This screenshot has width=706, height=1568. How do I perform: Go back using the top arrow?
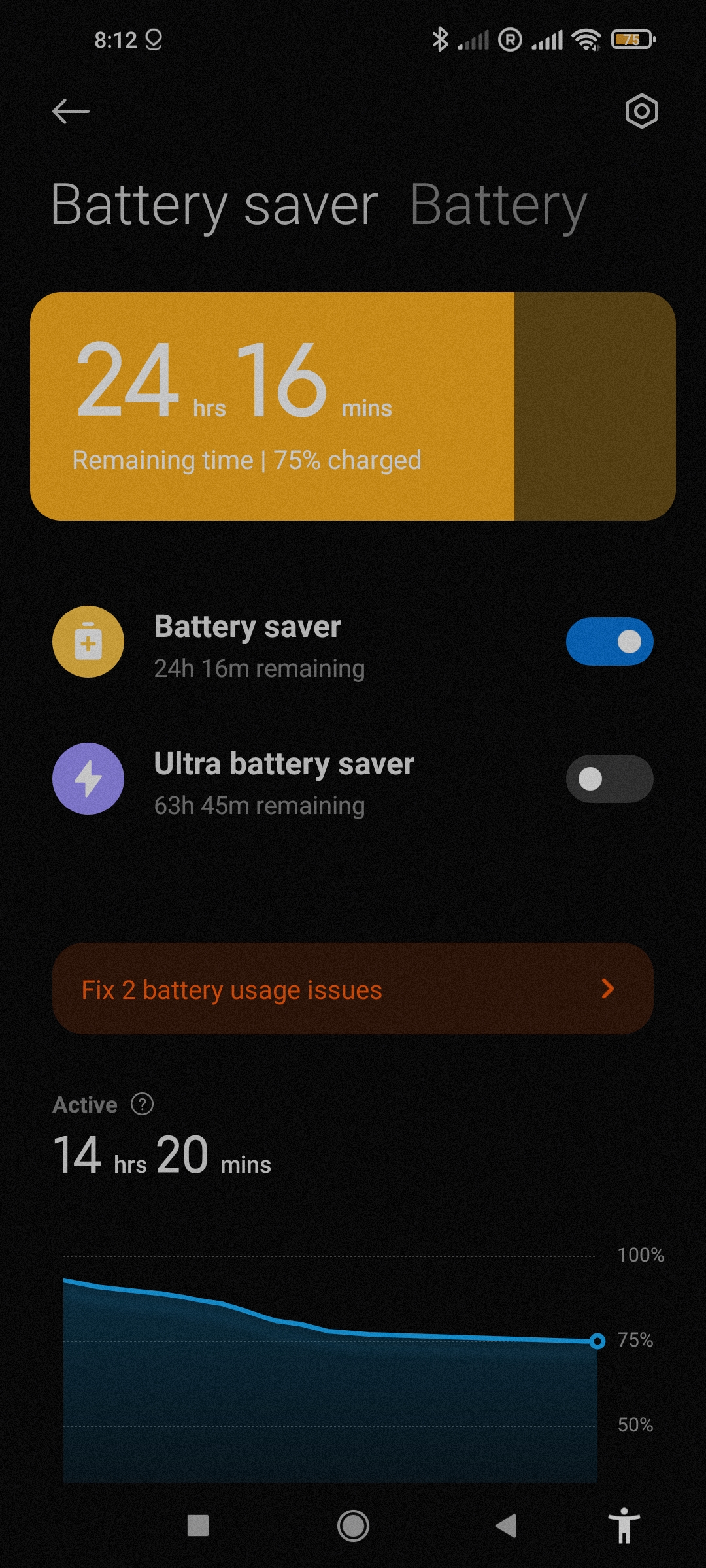pyautogui.click(x=71, y=111)
